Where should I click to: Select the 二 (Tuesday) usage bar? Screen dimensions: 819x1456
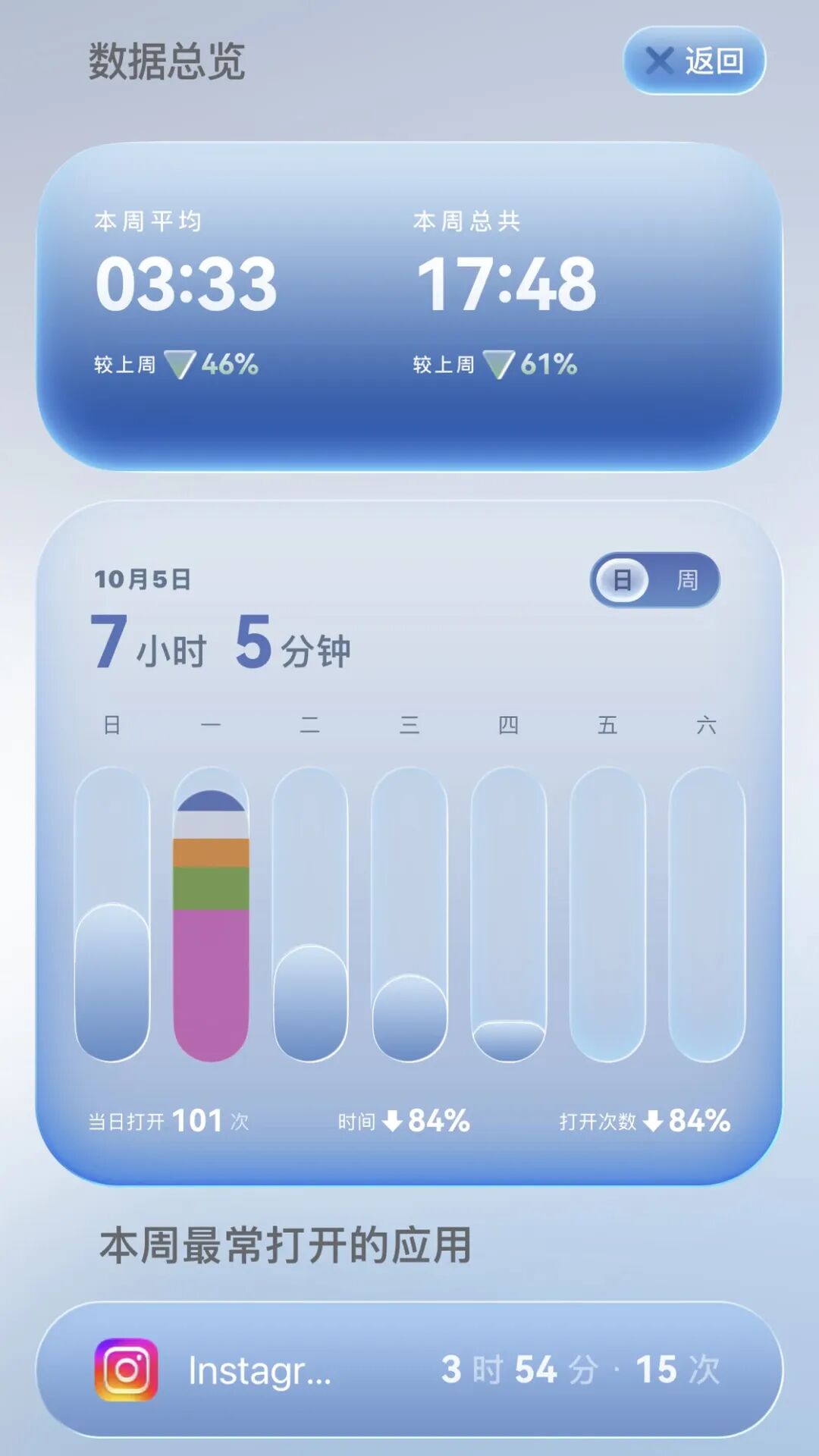tap(310, 914)
